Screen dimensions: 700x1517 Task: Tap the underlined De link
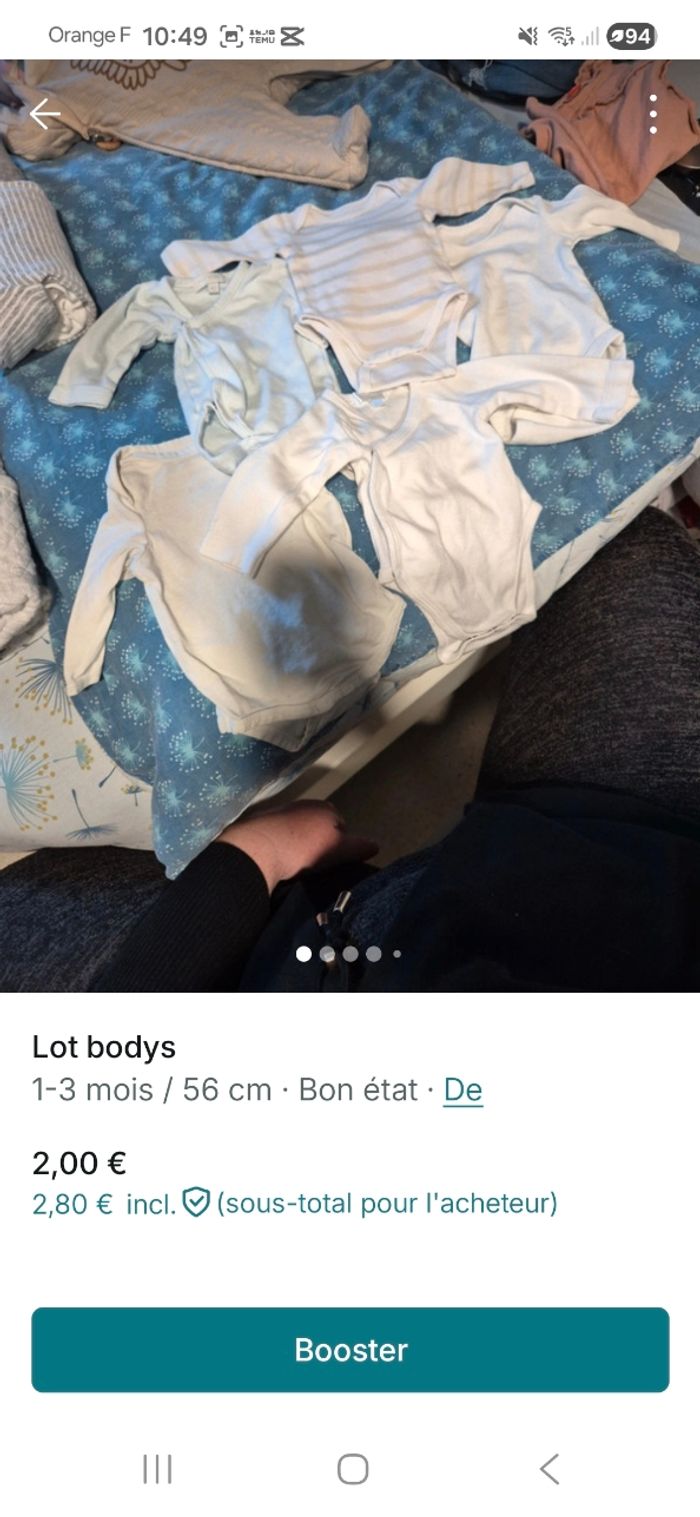click(463, 1089)
